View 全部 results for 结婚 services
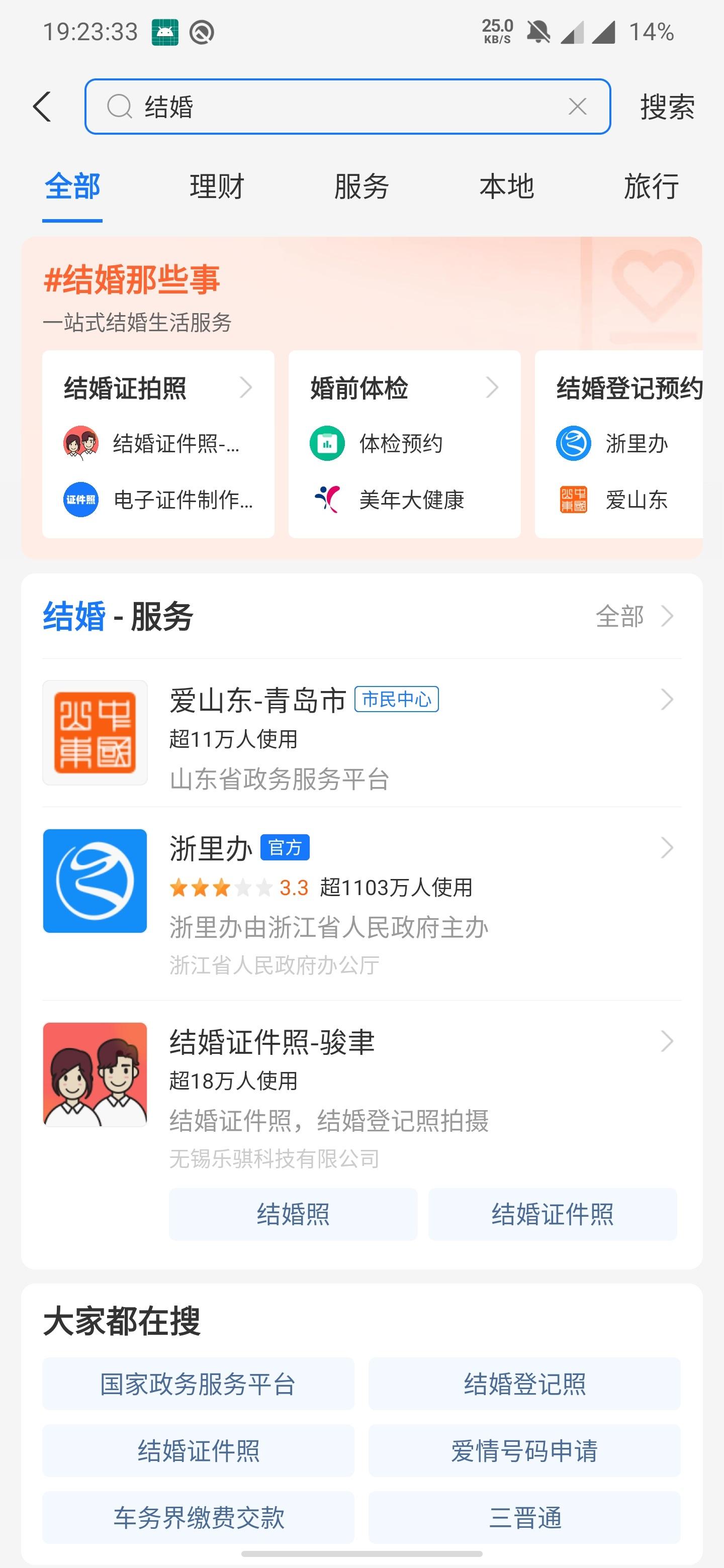Image resolution: width=724 pixels, height=1568 pixels. (634, 617)
